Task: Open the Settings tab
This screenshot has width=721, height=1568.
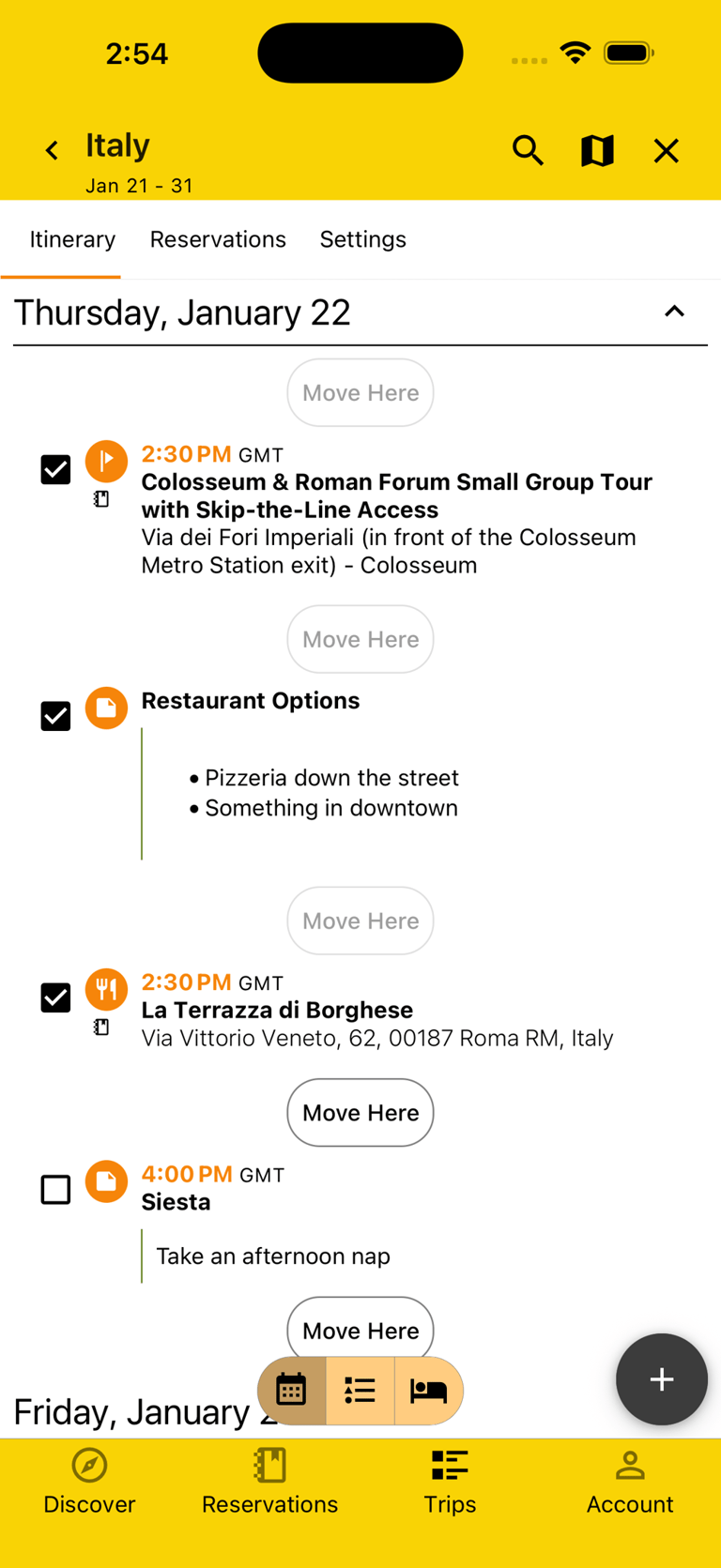Action: (362, 239)
